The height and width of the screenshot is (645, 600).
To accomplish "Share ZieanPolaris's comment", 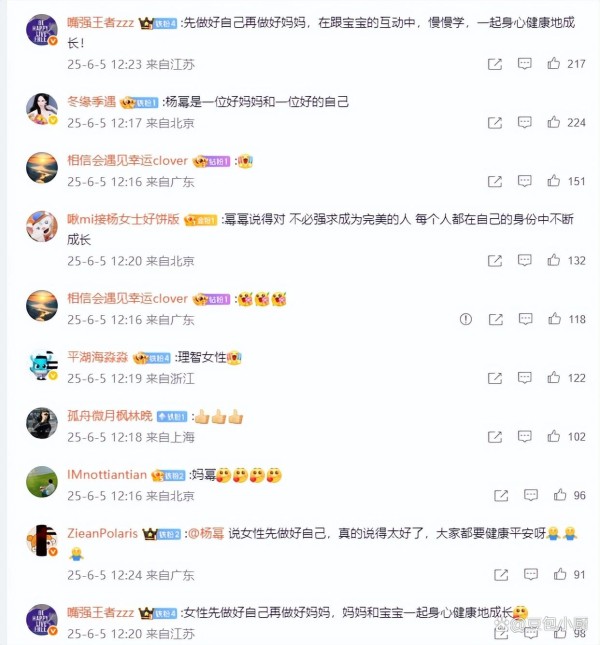I will click(501, 574).
